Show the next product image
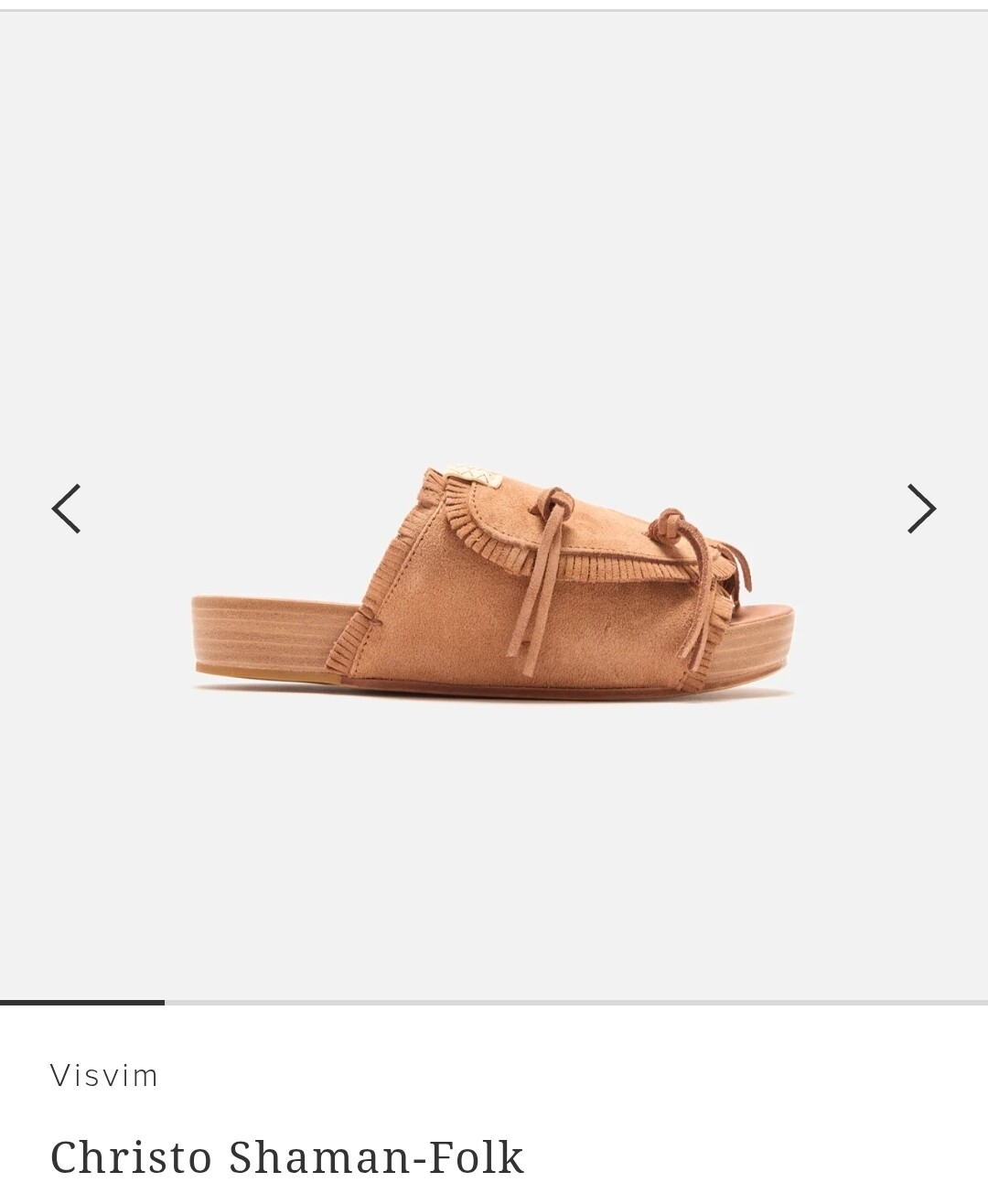This screenshot has height=1204, width=988. pos(920,509)
